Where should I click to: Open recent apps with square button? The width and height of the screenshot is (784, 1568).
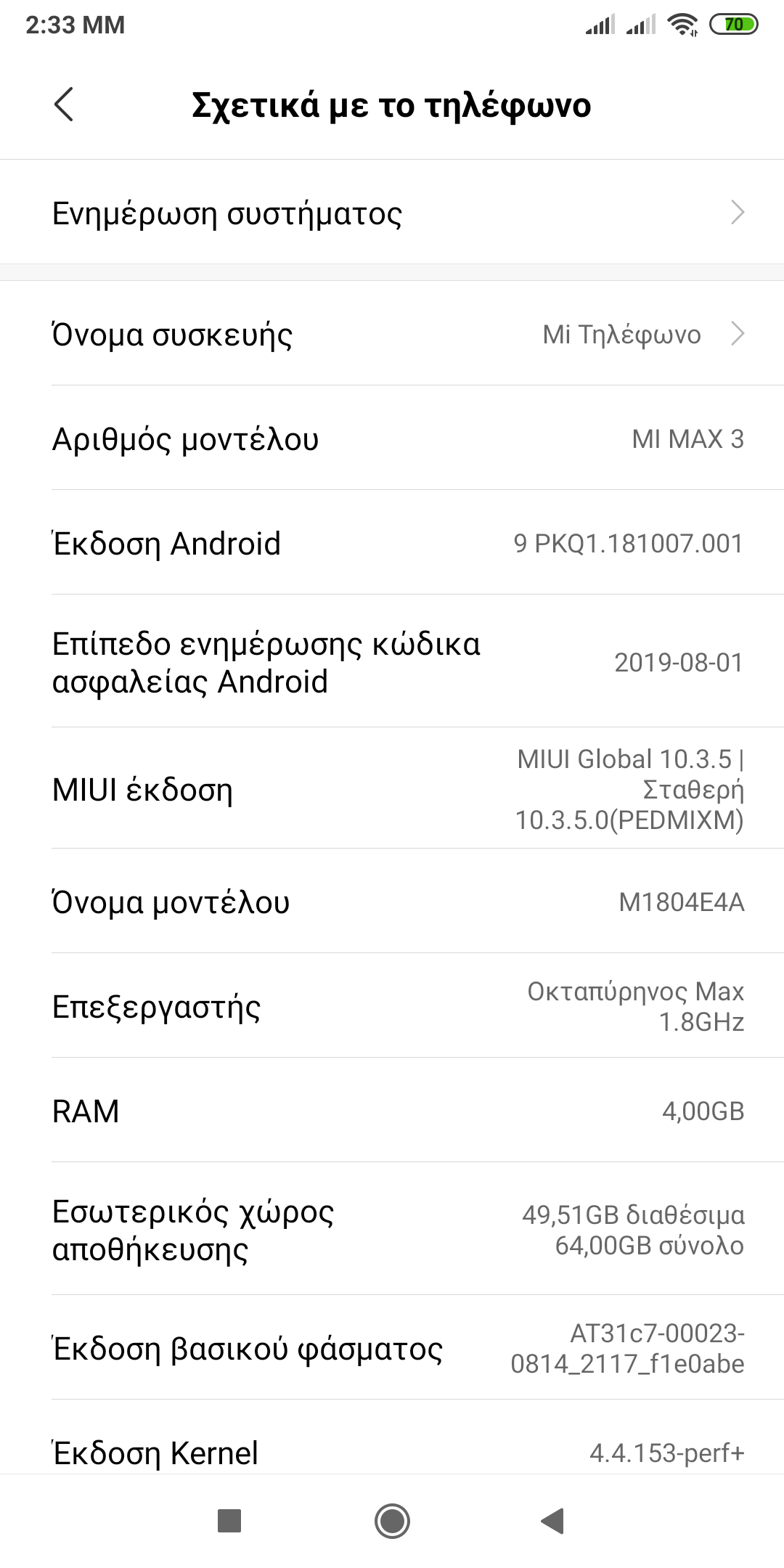[x=229, y=1520]
